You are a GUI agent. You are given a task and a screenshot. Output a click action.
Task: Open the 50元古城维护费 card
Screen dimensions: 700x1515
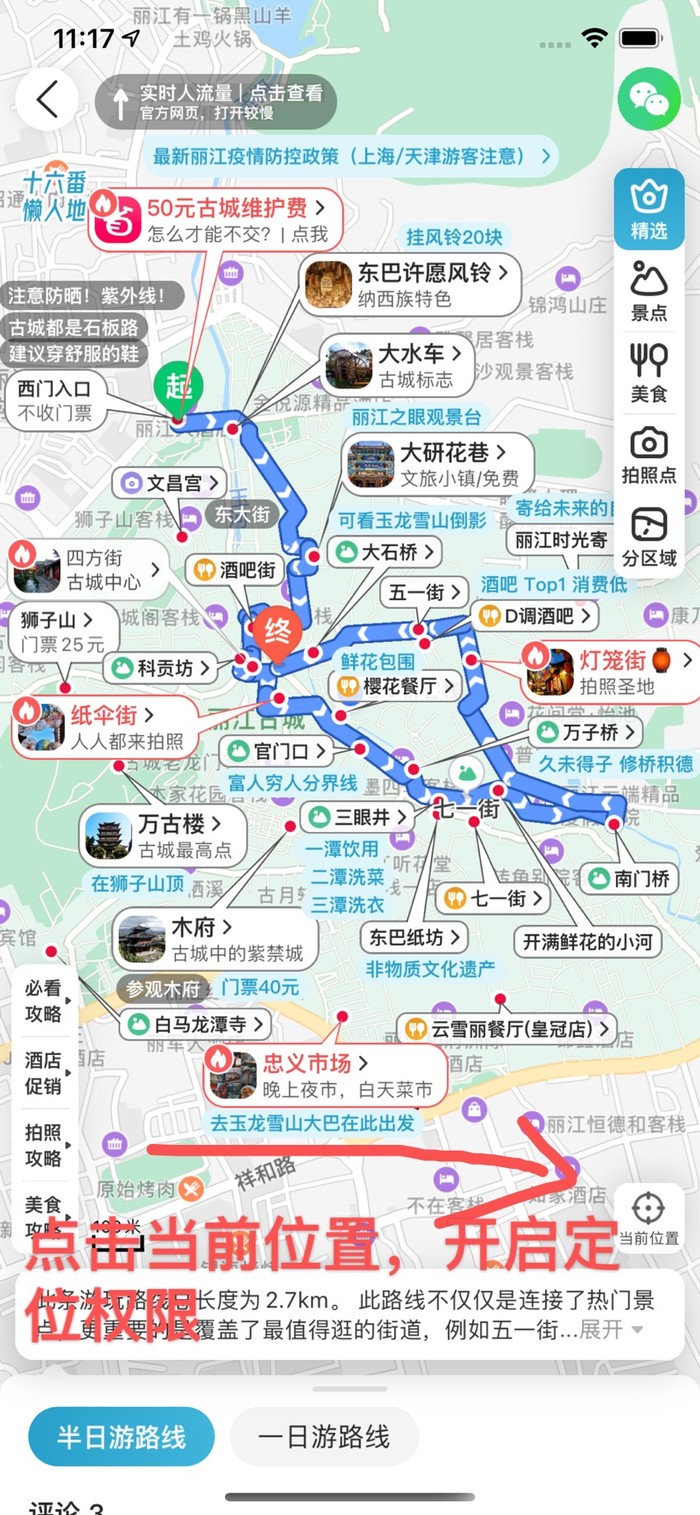(x=215, y=220)
